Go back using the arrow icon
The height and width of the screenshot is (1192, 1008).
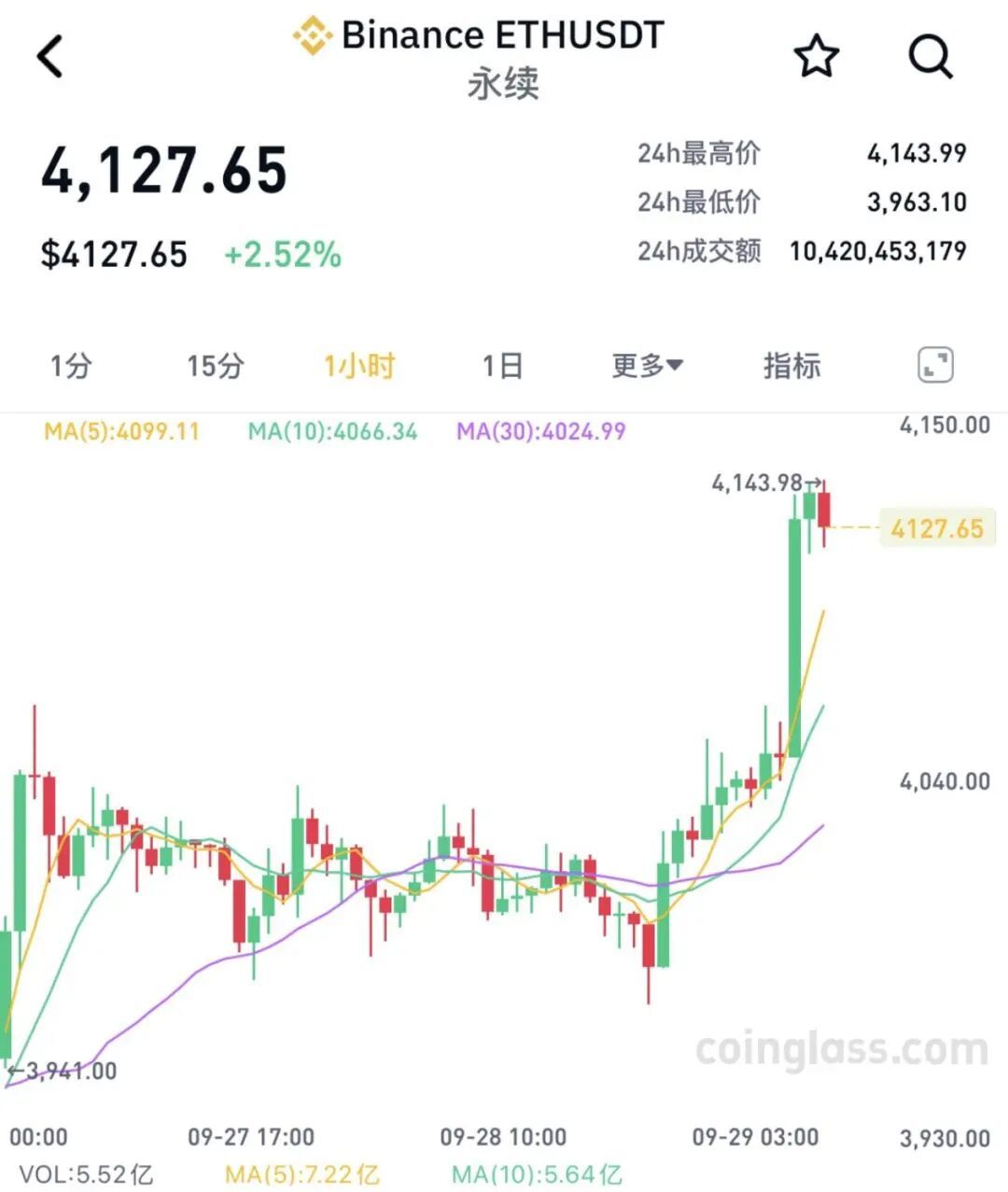pos(50,56)
